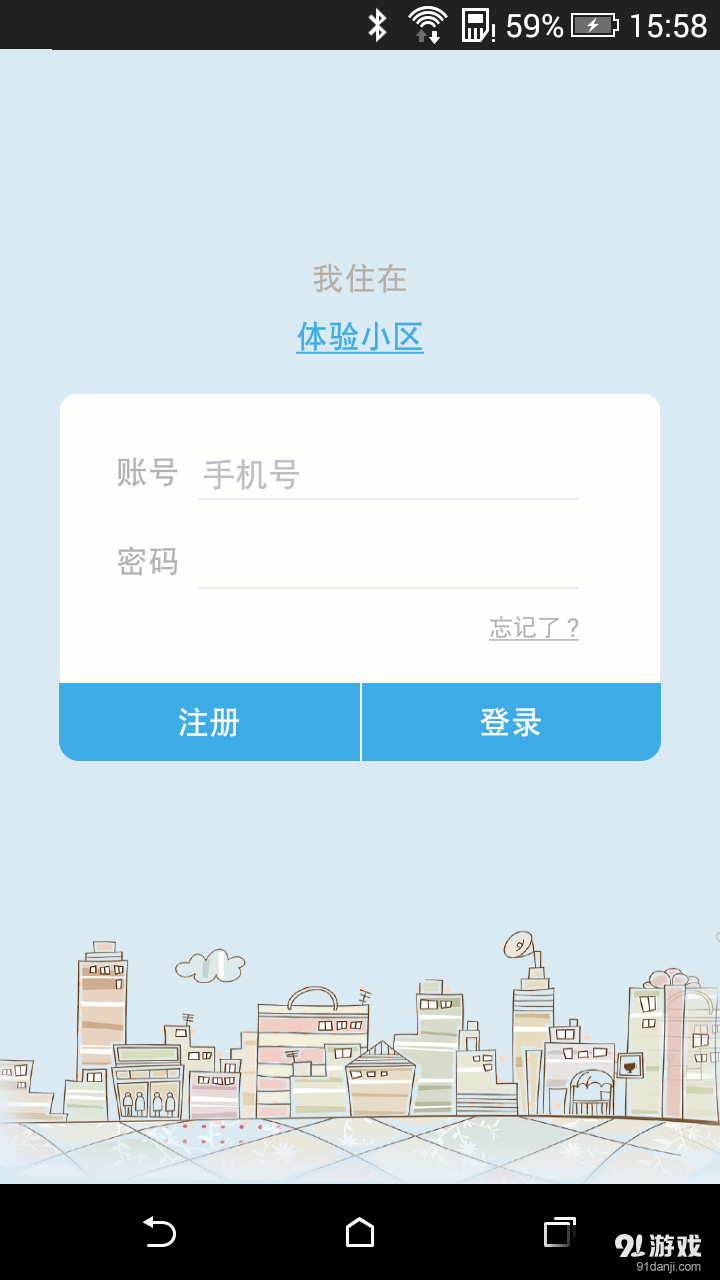Tap the 我住在 heading text
This screenshot has width=720, height=1280.
coord(360,279)
